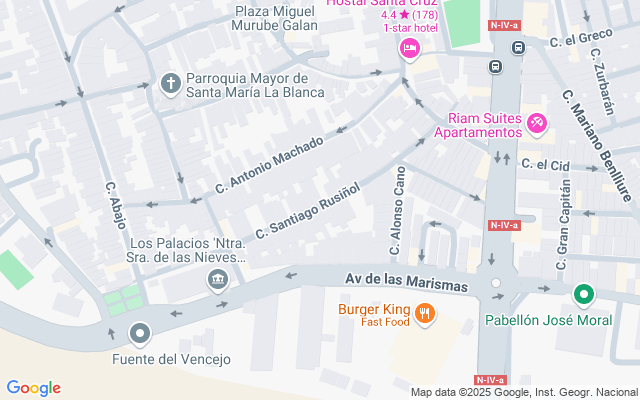Select Parroquia Mayor de Santa María La Blanca marker
The image size is (640, 400).
click(x=171, y=84)
